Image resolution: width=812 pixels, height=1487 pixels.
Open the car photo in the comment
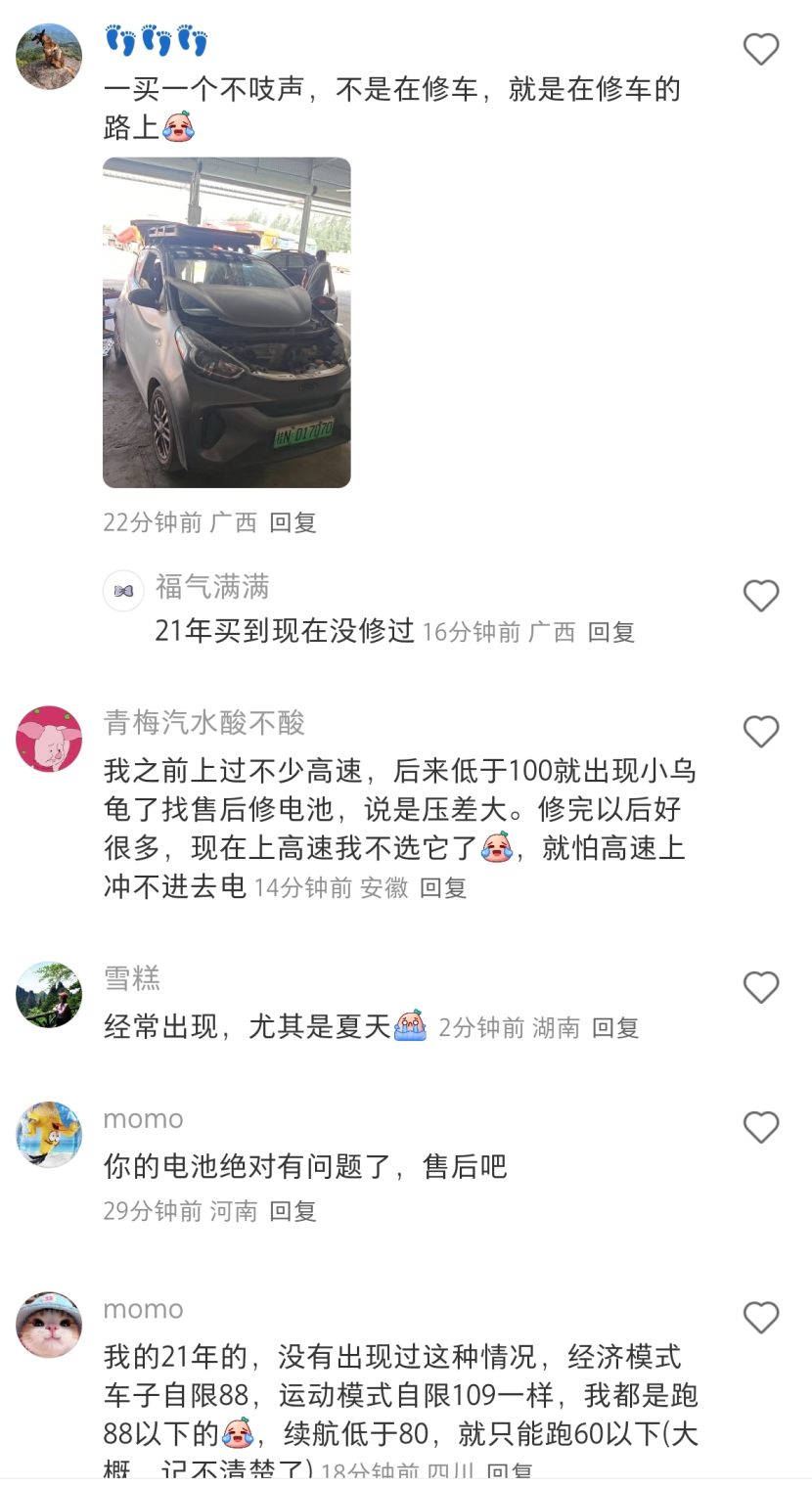click(x=226, y=322)
